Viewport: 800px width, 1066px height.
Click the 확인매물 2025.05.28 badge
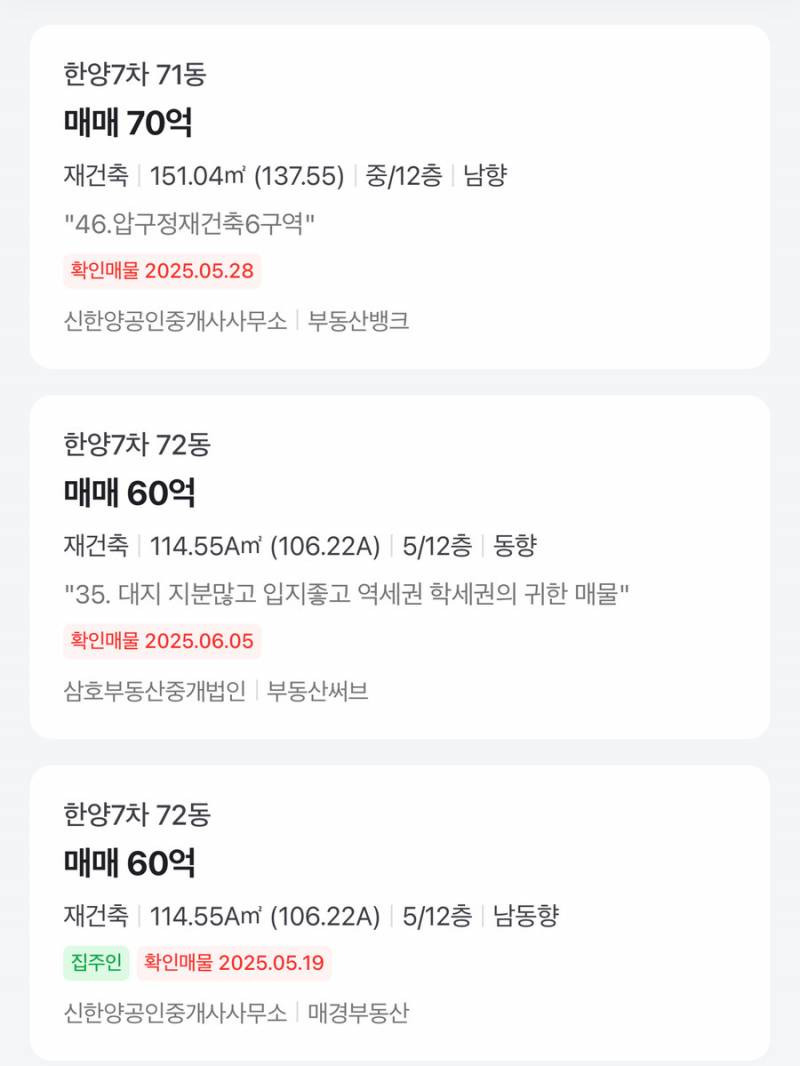pos(162,270)
